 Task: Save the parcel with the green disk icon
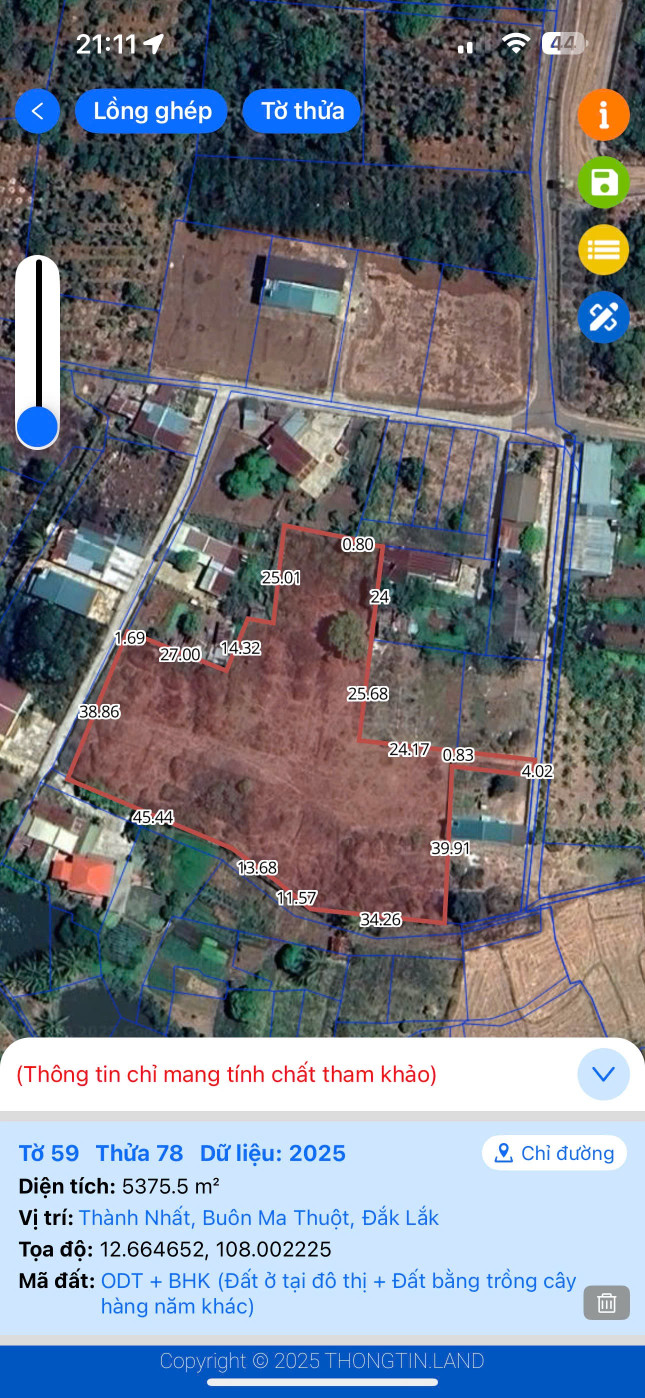[x=603, y=182]
